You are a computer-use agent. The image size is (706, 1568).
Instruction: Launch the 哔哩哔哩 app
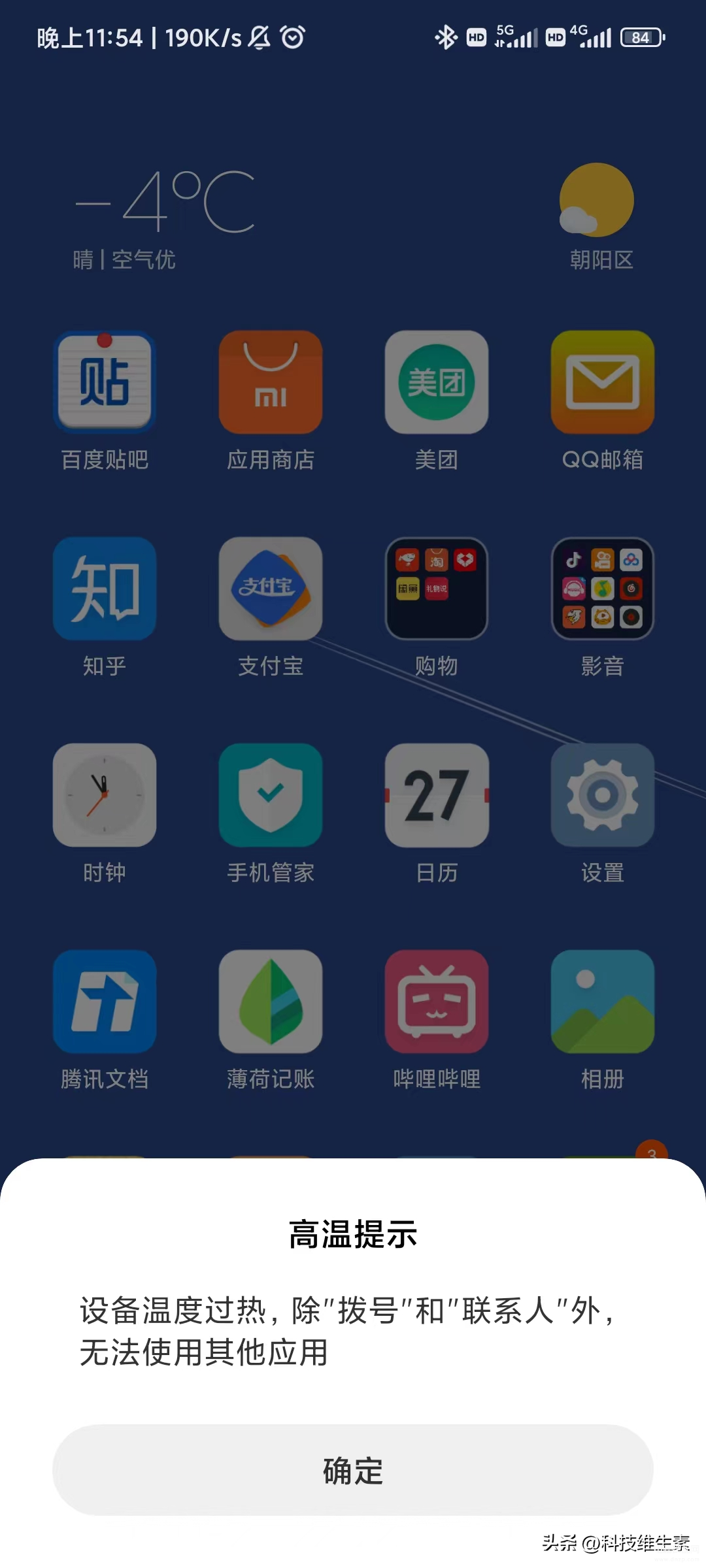coord(437,1002)
